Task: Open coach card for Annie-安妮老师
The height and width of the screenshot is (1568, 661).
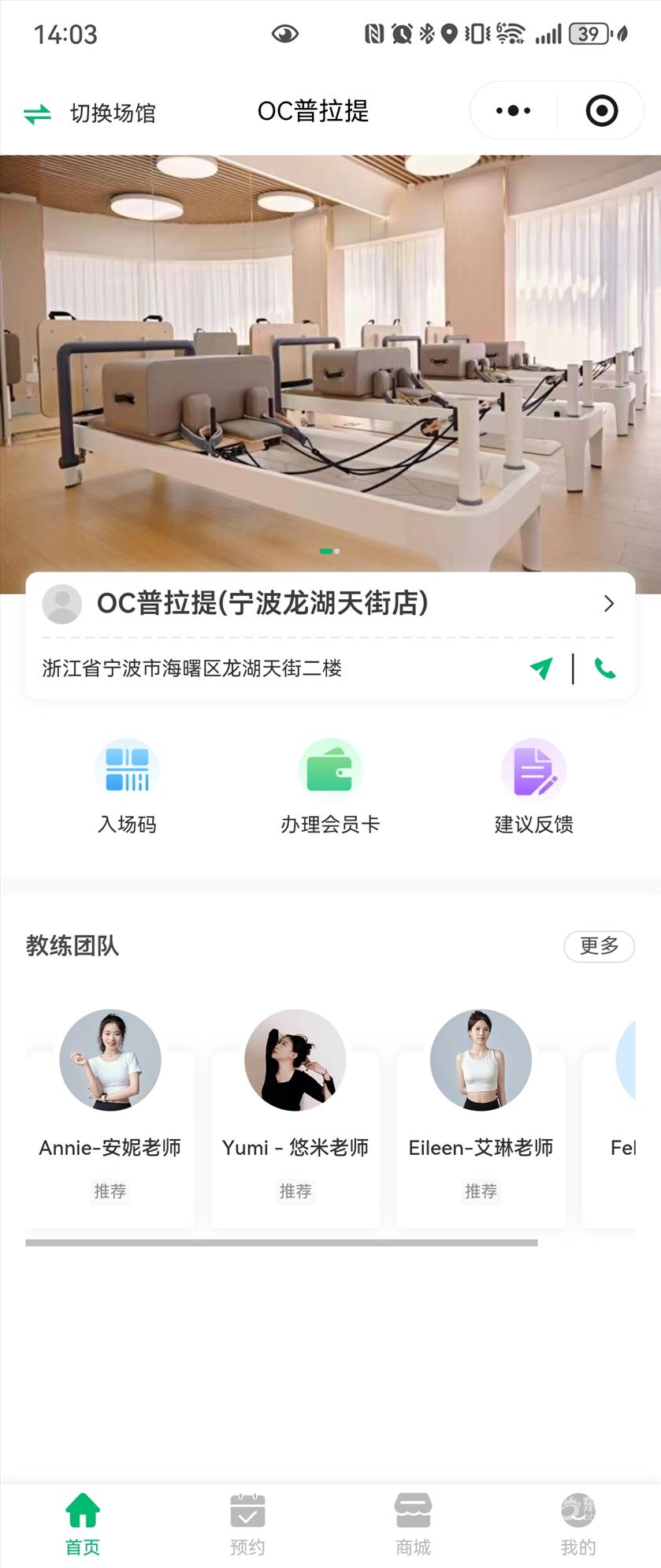Action: pos(110,1119)
